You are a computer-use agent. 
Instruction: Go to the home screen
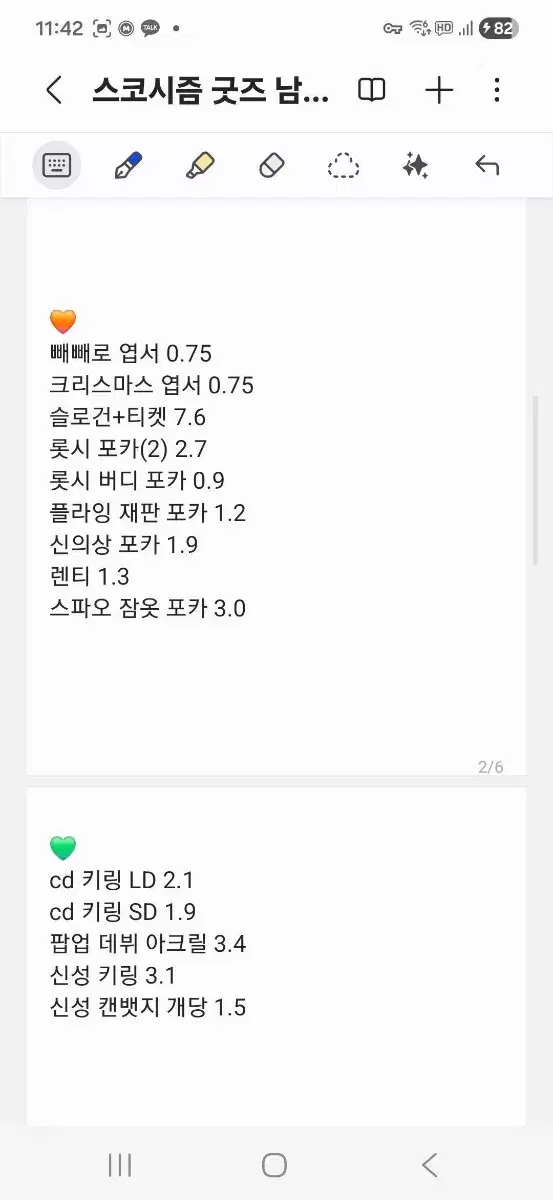274,1164
